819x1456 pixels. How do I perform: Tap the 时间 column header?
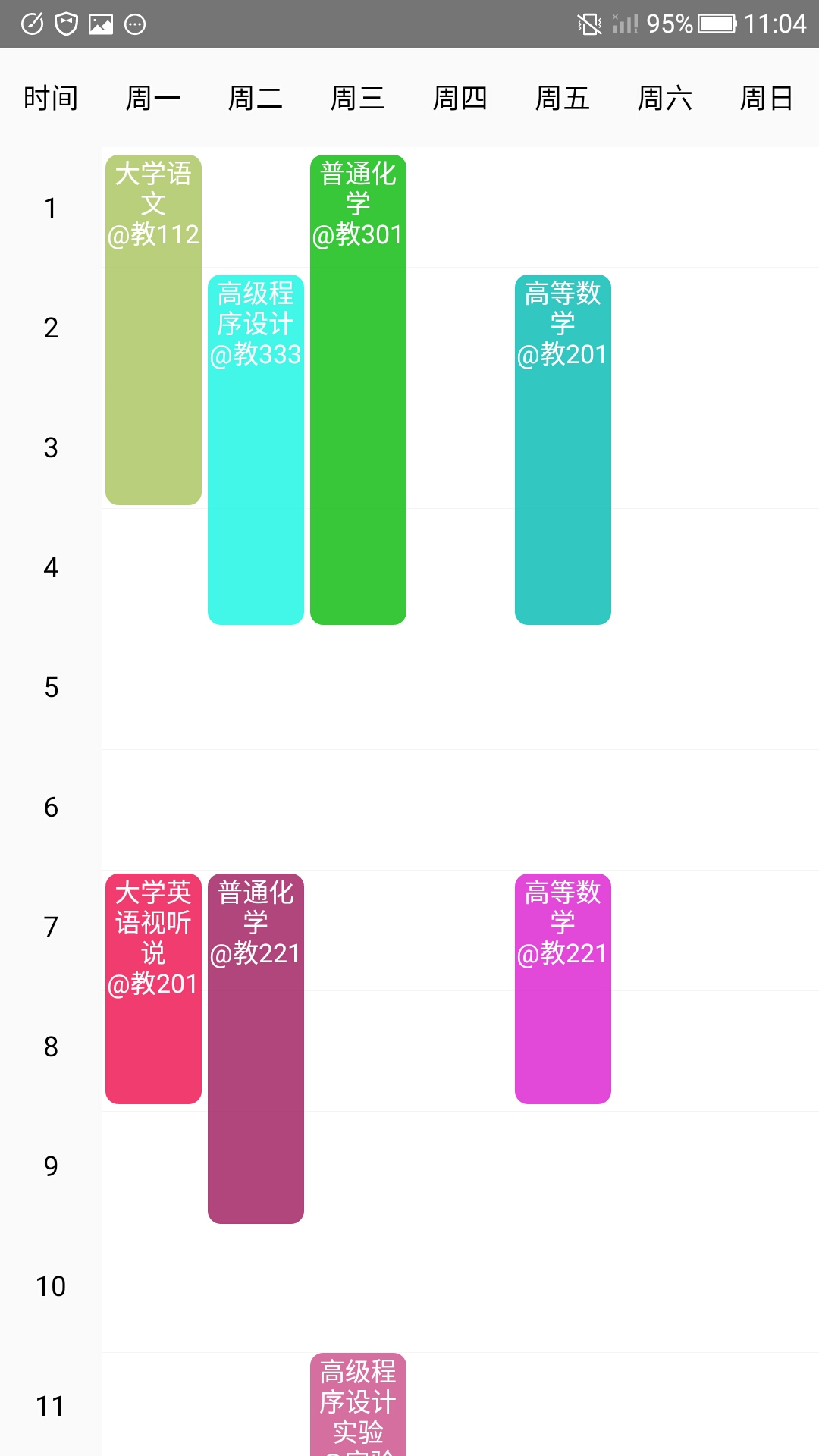pyautogui.click(x=50, y=98)
